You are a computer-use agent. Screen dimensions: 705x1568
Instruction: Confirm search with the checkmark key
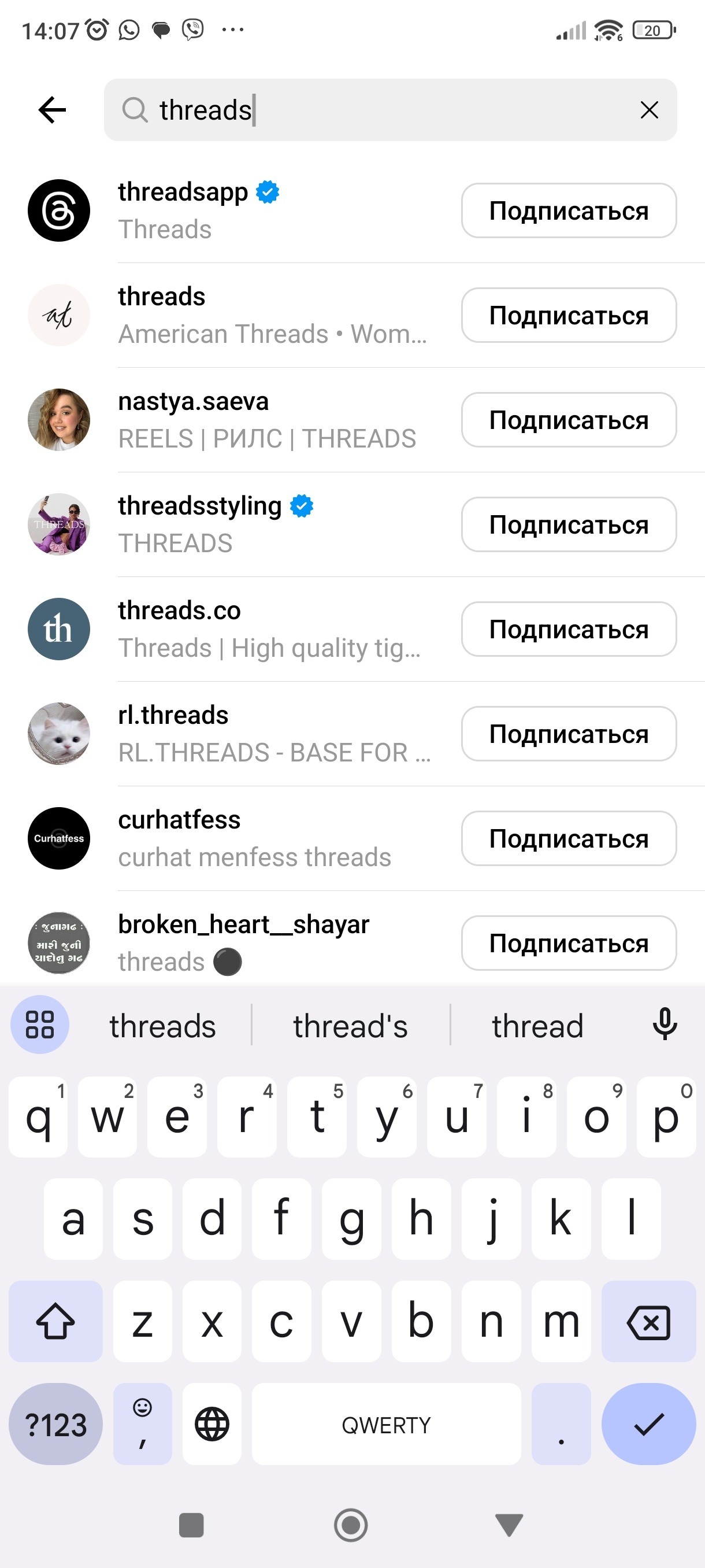[x=648, y=1425]
